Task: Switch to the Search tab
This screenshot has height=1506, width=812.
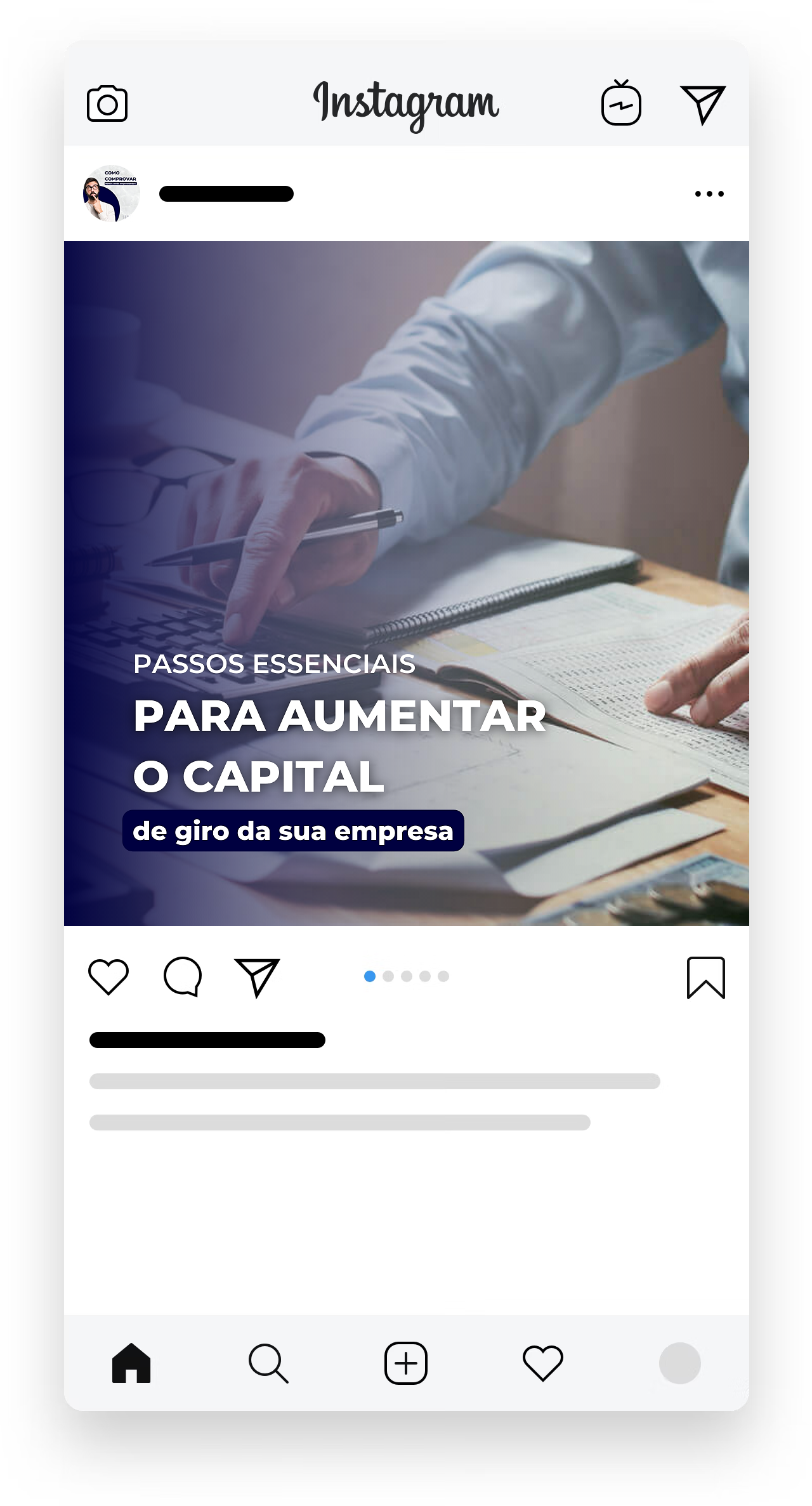Action: click(268, 1362)
